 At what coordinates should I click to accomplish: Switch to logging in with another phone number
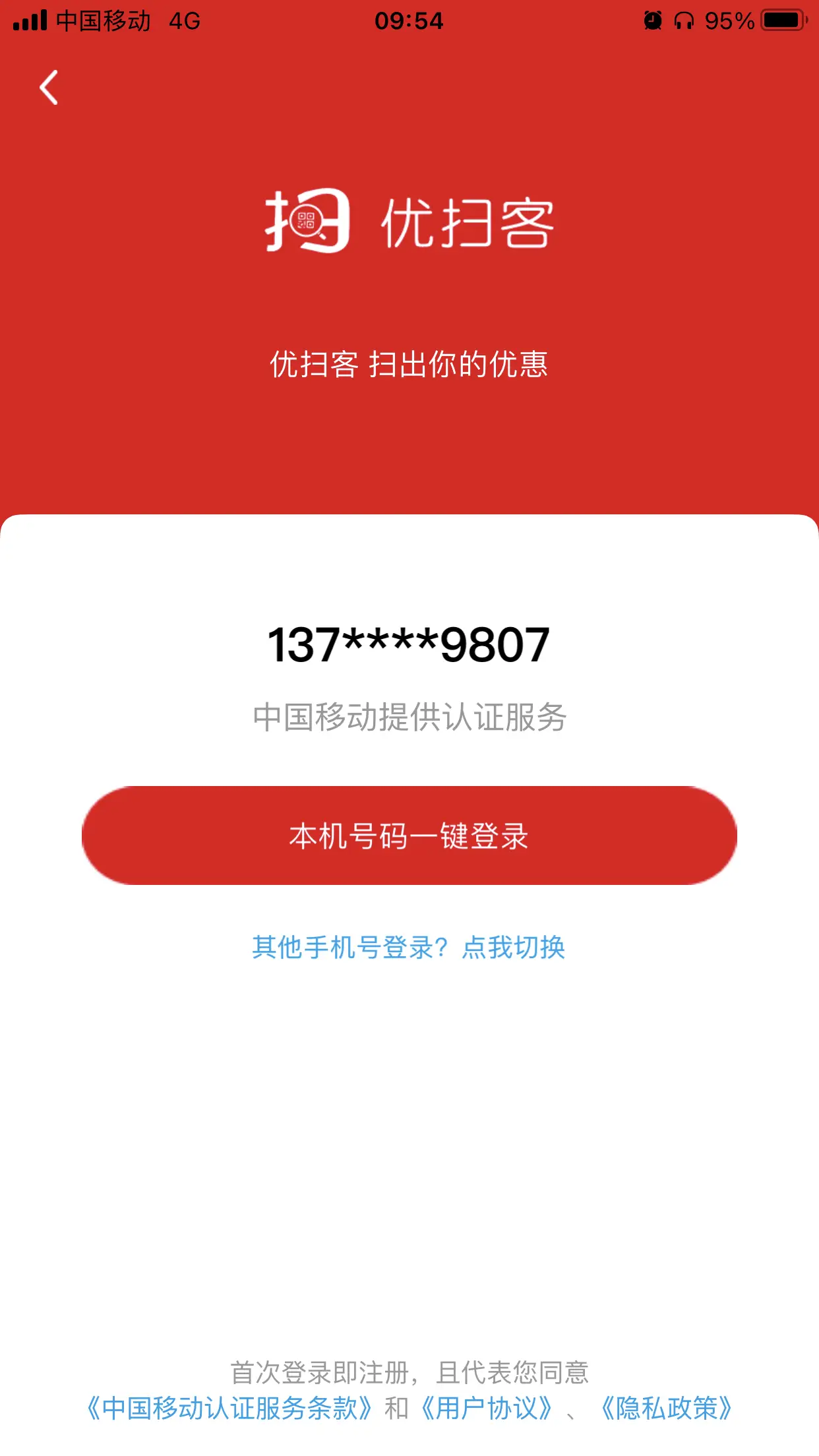pos(409,948)
